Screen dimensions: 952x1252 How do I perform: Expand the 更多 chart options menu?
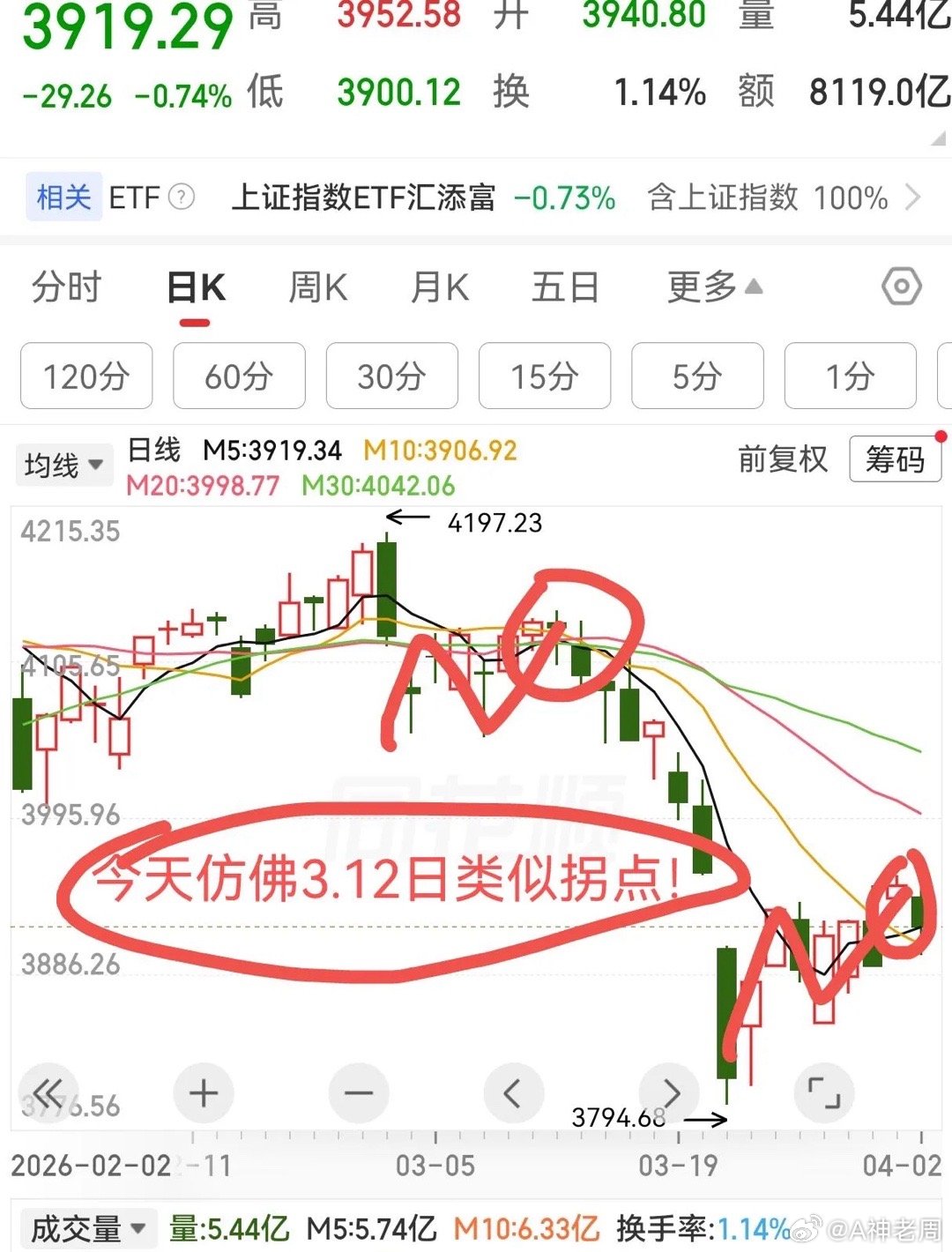pos(710,287)
